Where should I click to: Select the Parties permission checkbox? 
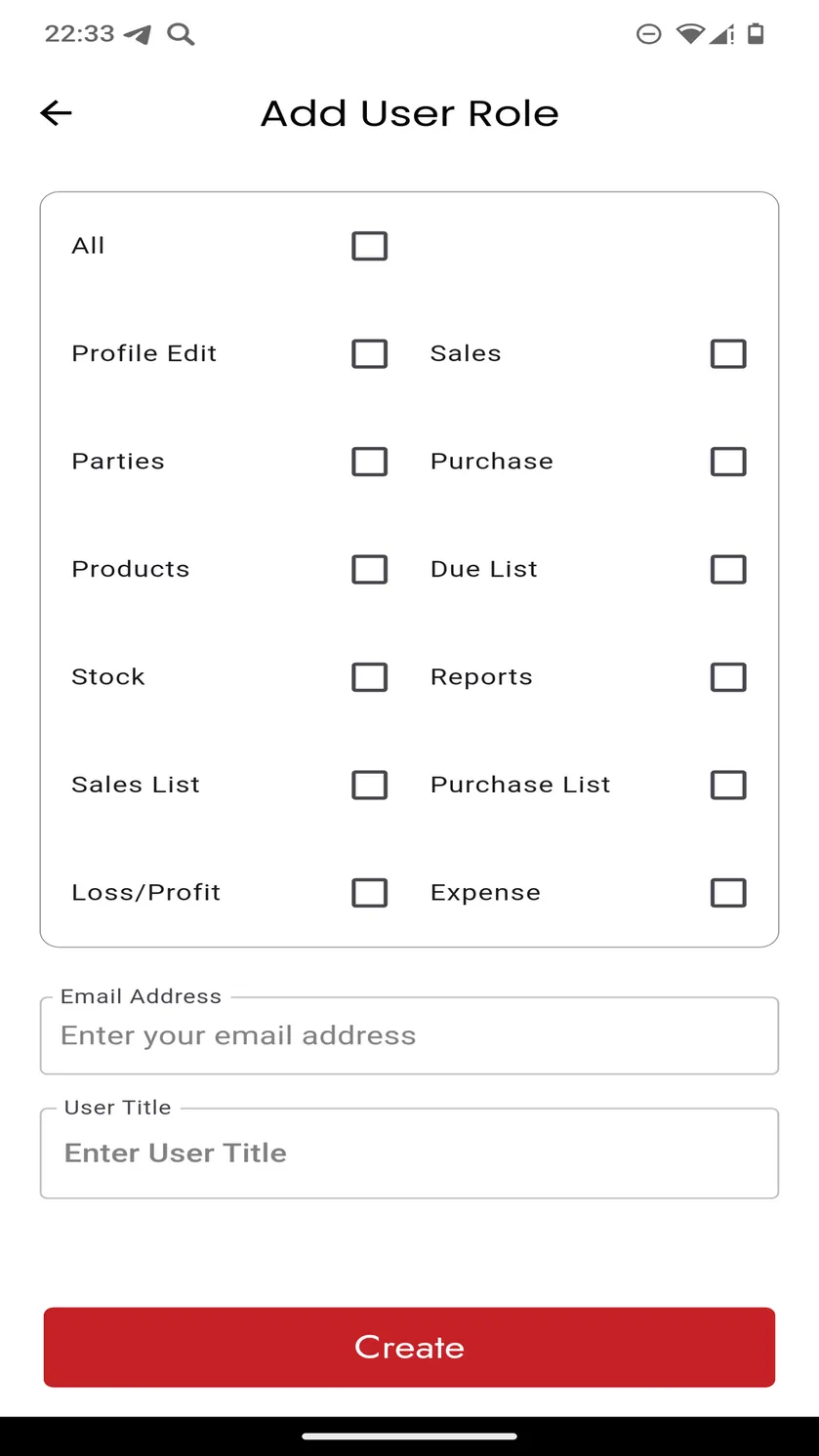(370, 462)
